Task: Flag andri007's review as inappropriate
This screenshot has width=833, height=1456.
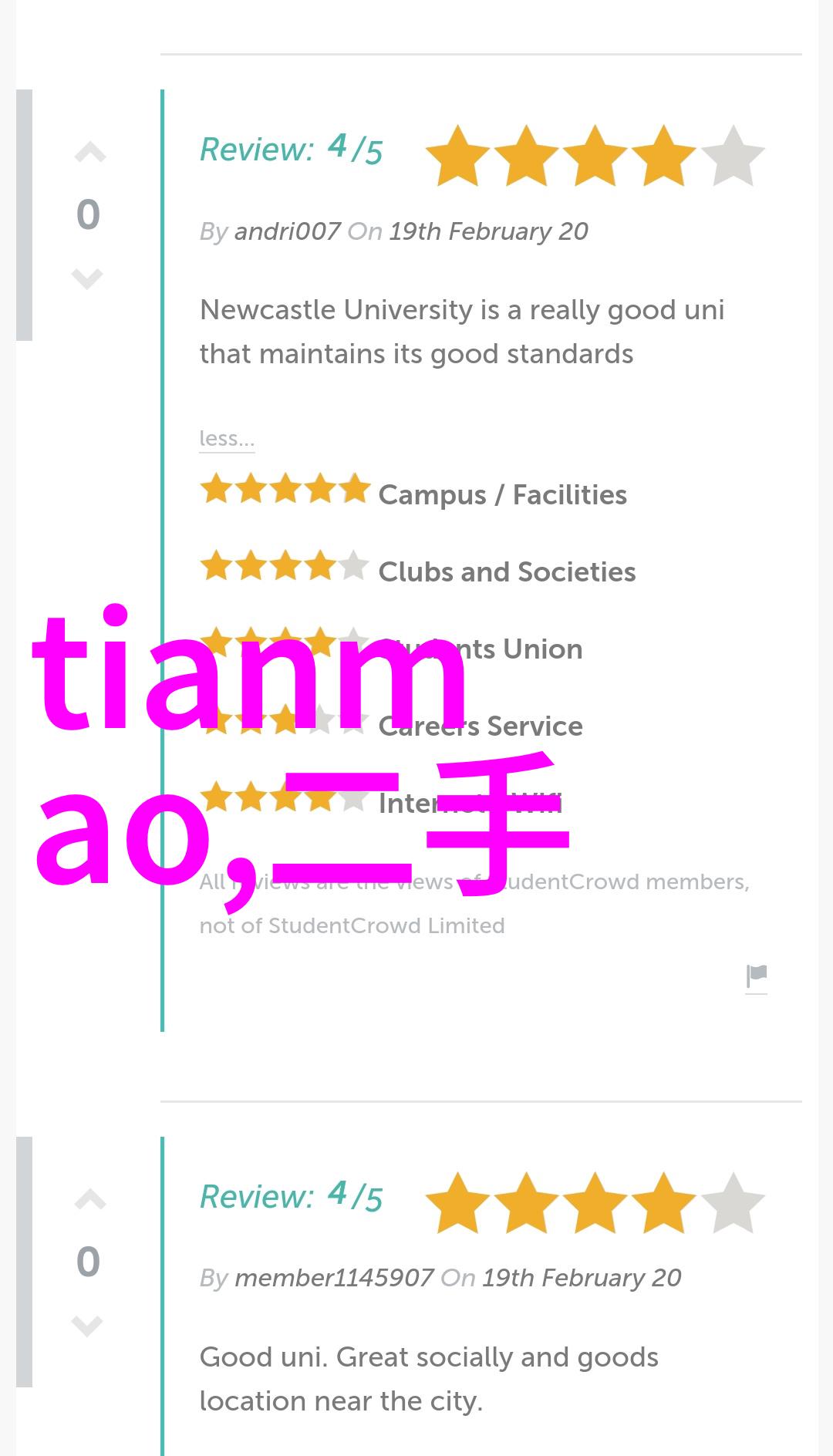Action: point(757,976)
